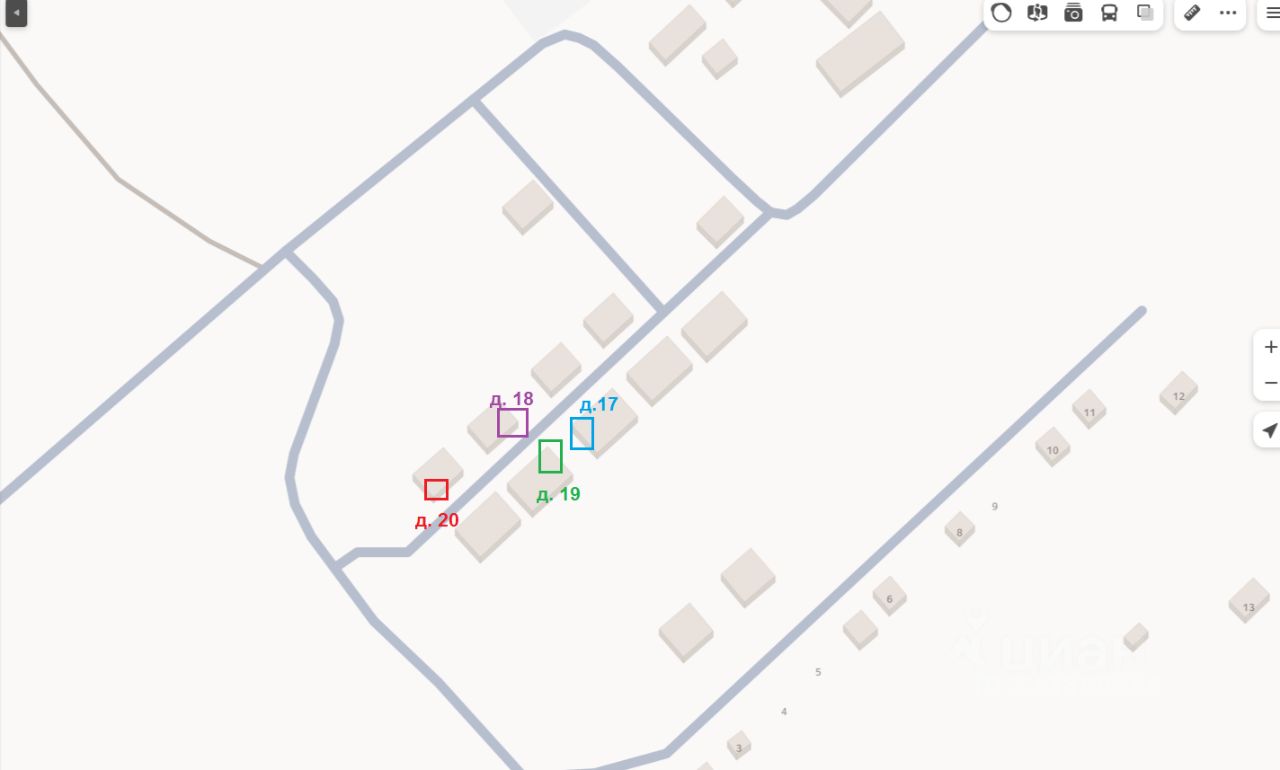The image size is (1280, 770).
Task: Expand the collapsed side panel arrow
Action: (x=16, y=13)
